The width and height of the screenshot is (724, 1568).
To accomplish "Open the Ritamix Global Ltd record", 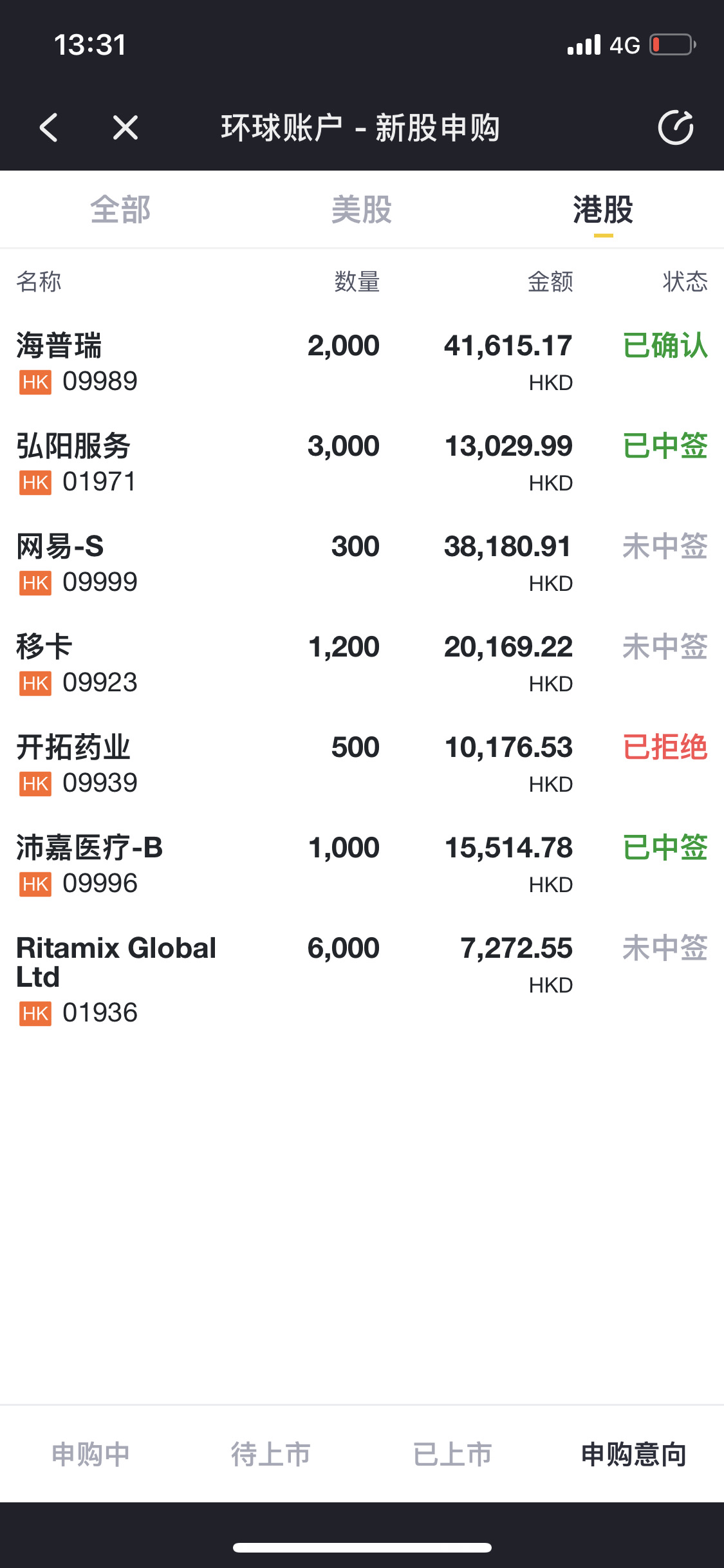I will [362, 979].
